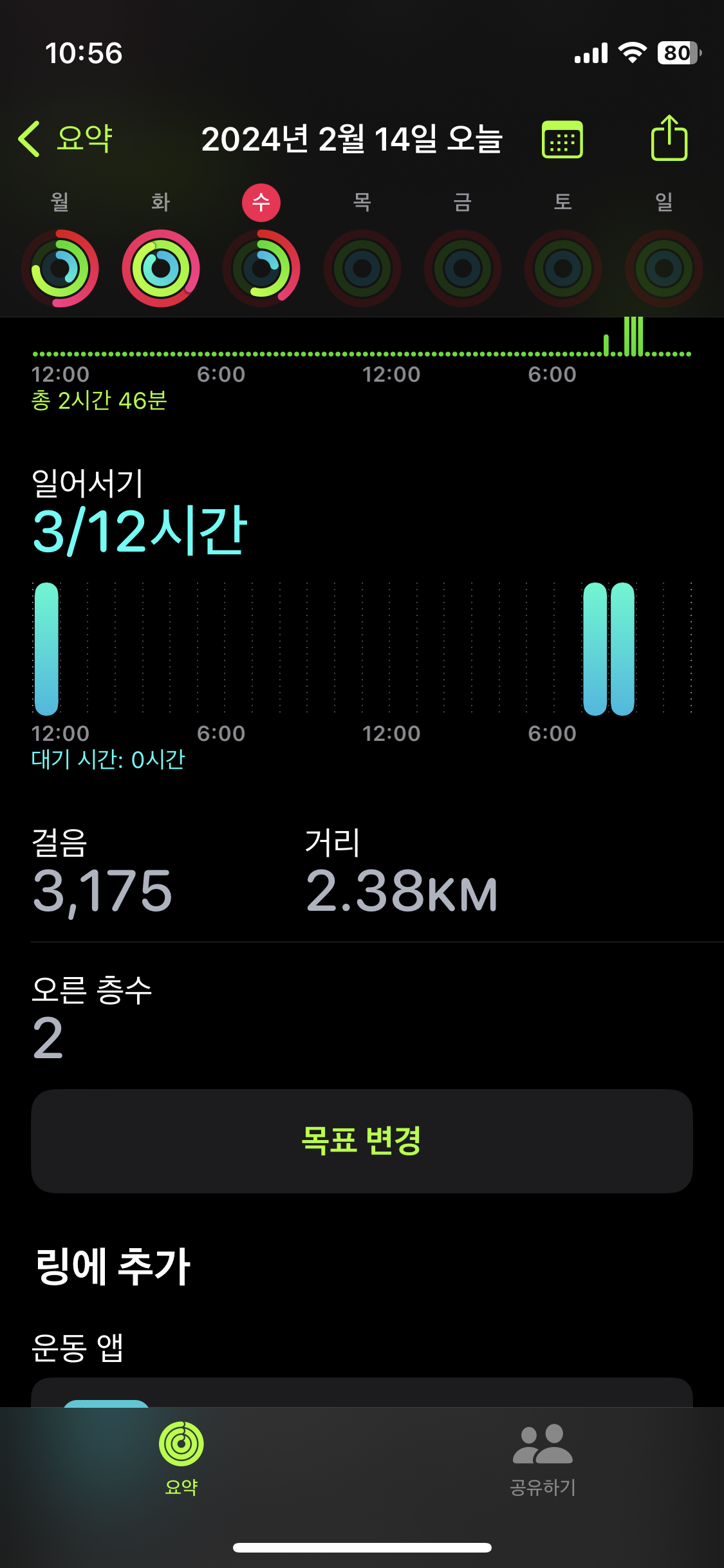This screenshot has height=1568, width=724.
Task: Select Sunday (일) activity rings
Action: point(664,268)
